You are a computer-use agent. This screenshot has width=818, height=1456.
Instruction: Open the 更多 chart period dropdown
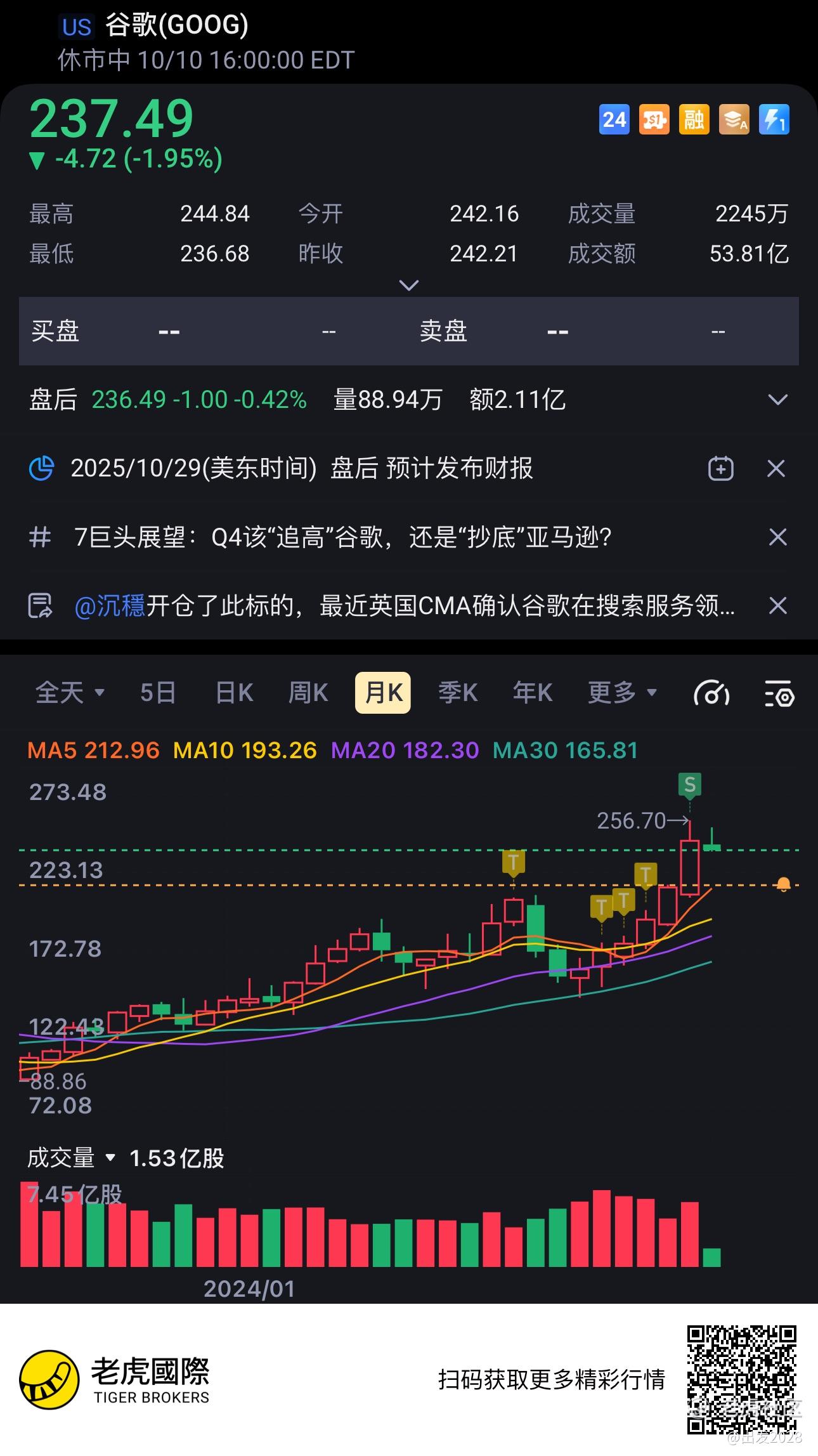click(622, 693)
